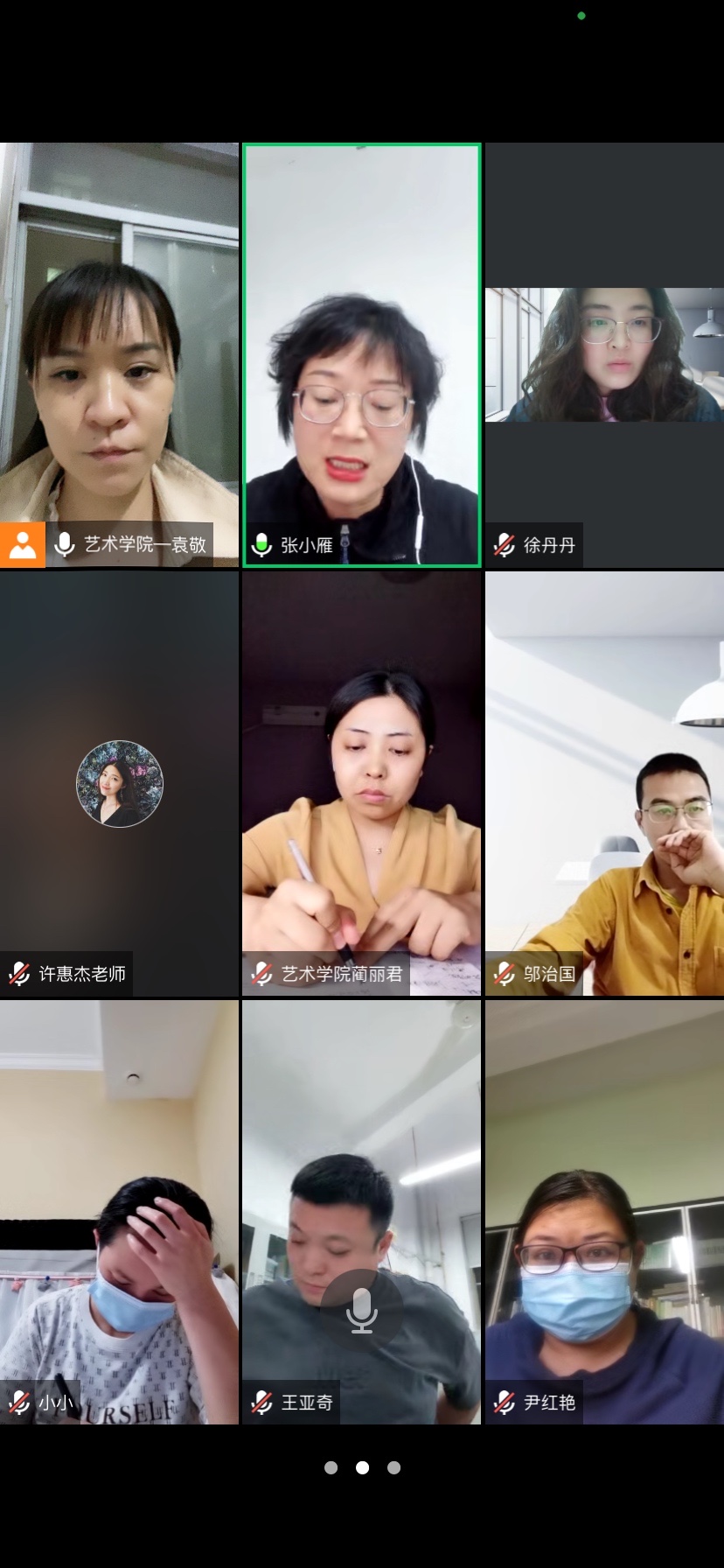Open 邬治国's video tile
This screenshot has width=724, height=1568.
click(604, 783)
